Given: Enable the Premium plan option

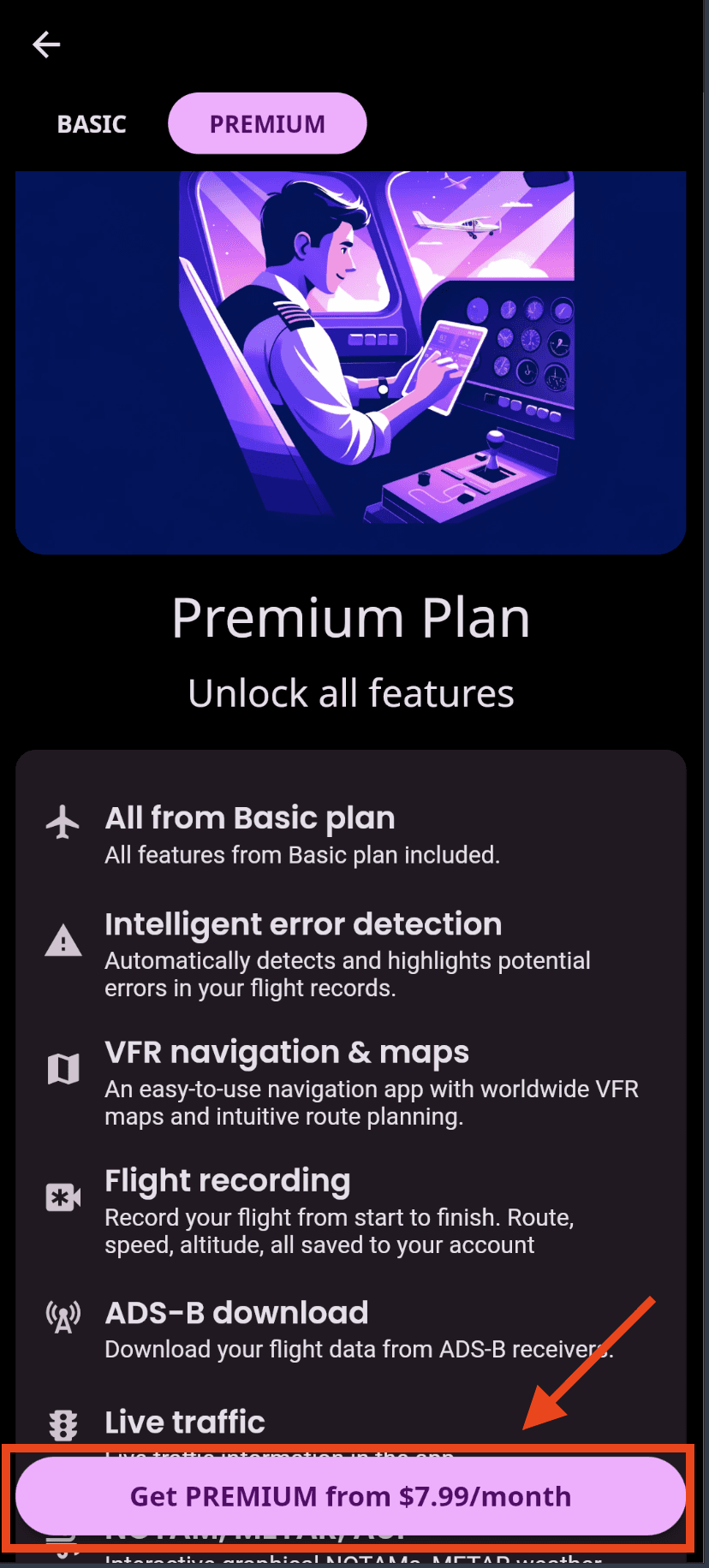Looking at the screenshot, I should [267, 122].
